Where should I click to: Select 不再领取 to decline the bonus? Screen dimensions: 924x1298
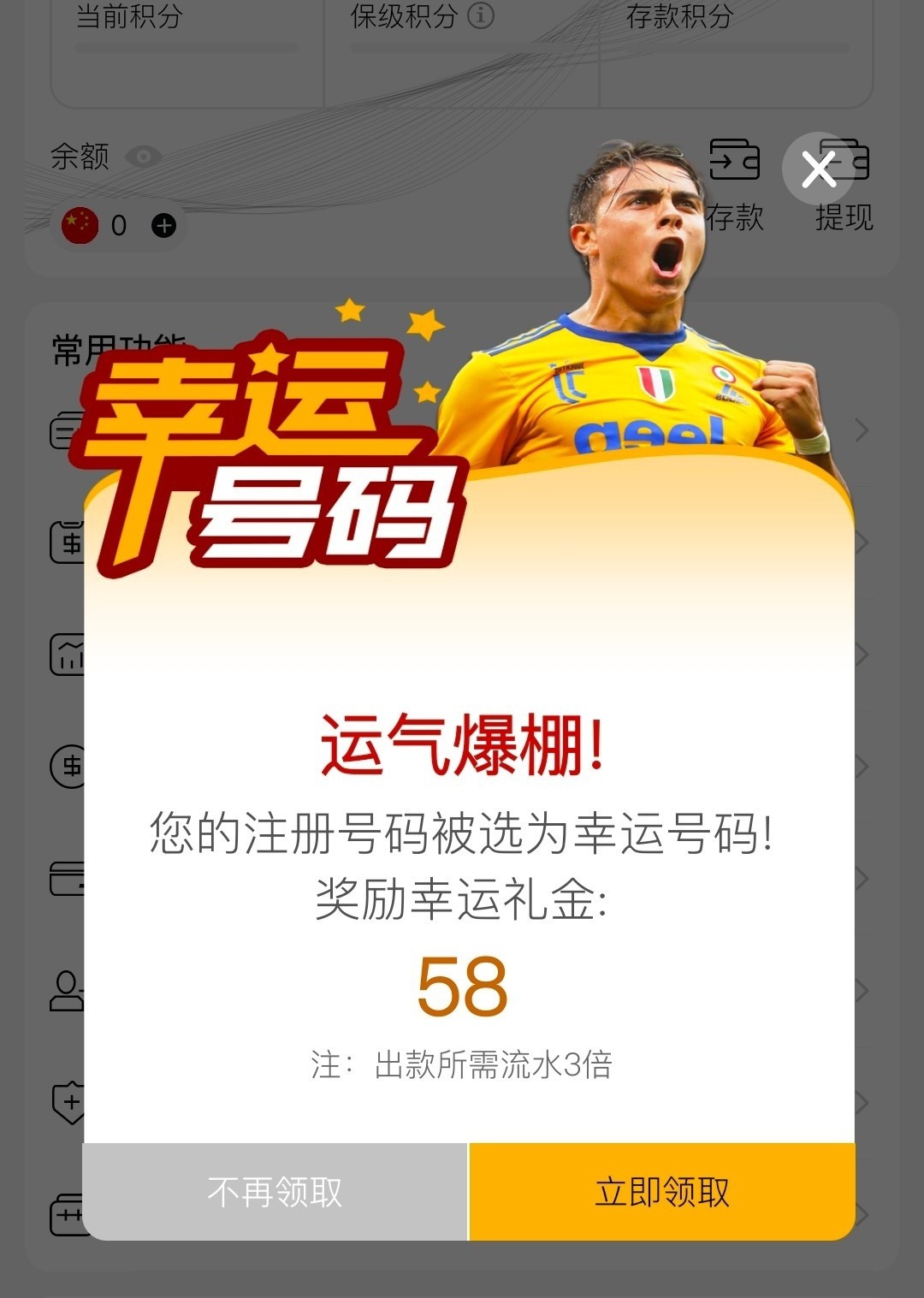pyautogui.click(x=275, y=1192)
